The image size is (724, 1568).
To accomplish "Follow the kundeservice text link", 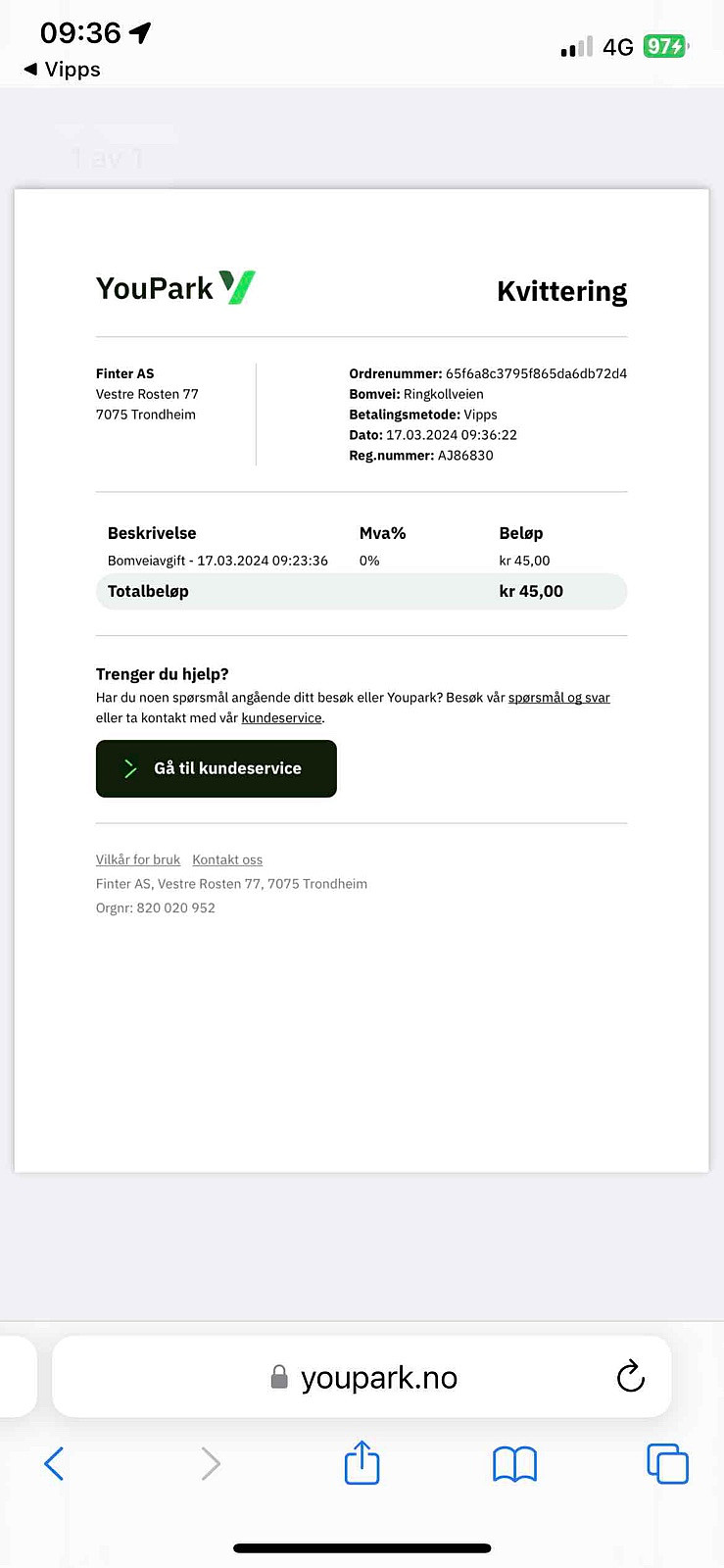I will tap(281, 718).
